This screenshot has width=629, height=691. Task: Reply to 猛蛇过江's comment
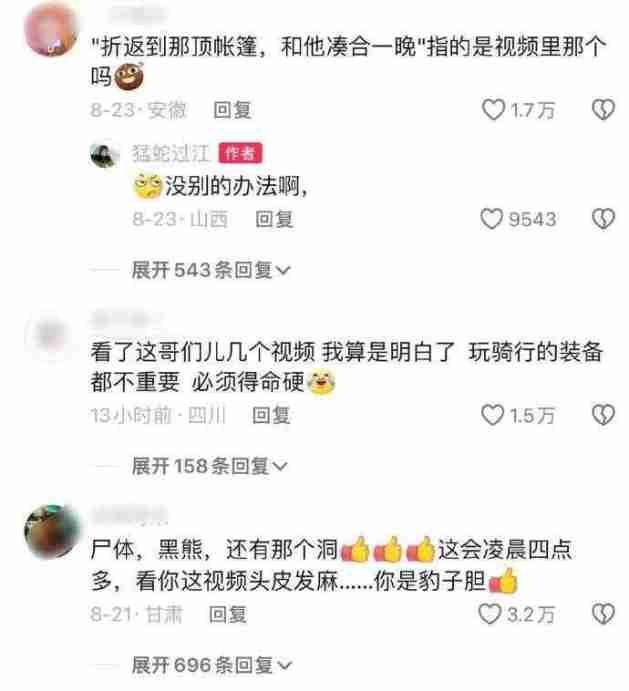(273, 219)
